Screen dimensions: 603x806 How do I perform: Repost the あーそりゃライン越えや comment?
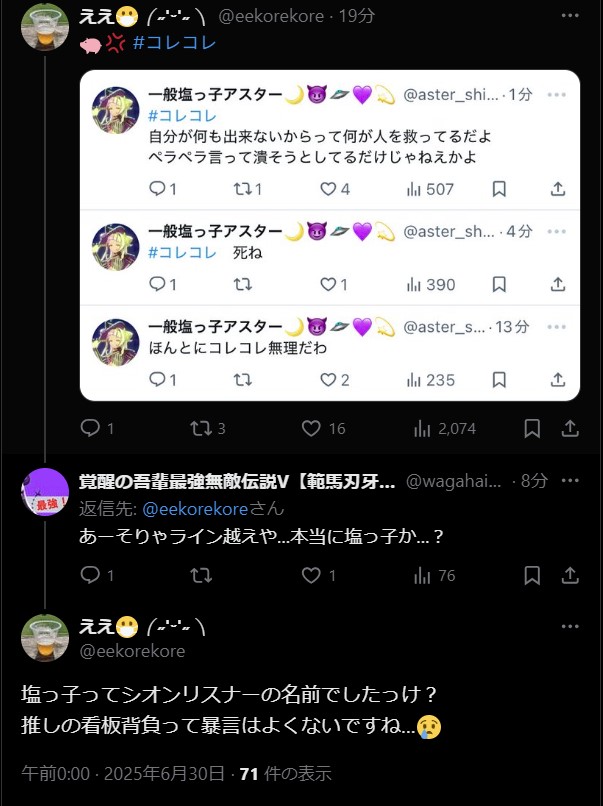click(x=200, y=575)
